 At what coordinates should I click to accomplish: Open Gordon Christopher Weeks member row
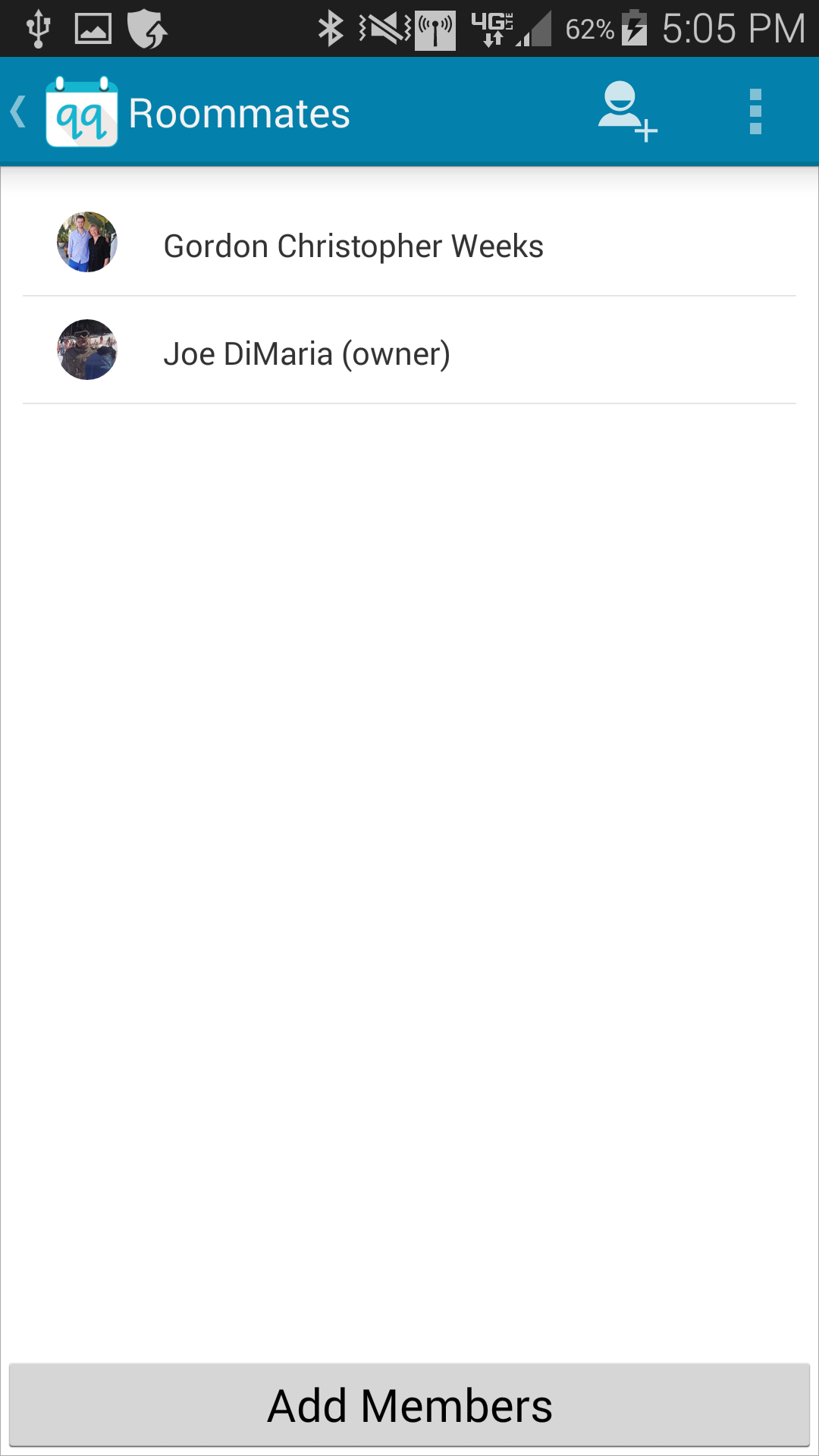(409, 244)
